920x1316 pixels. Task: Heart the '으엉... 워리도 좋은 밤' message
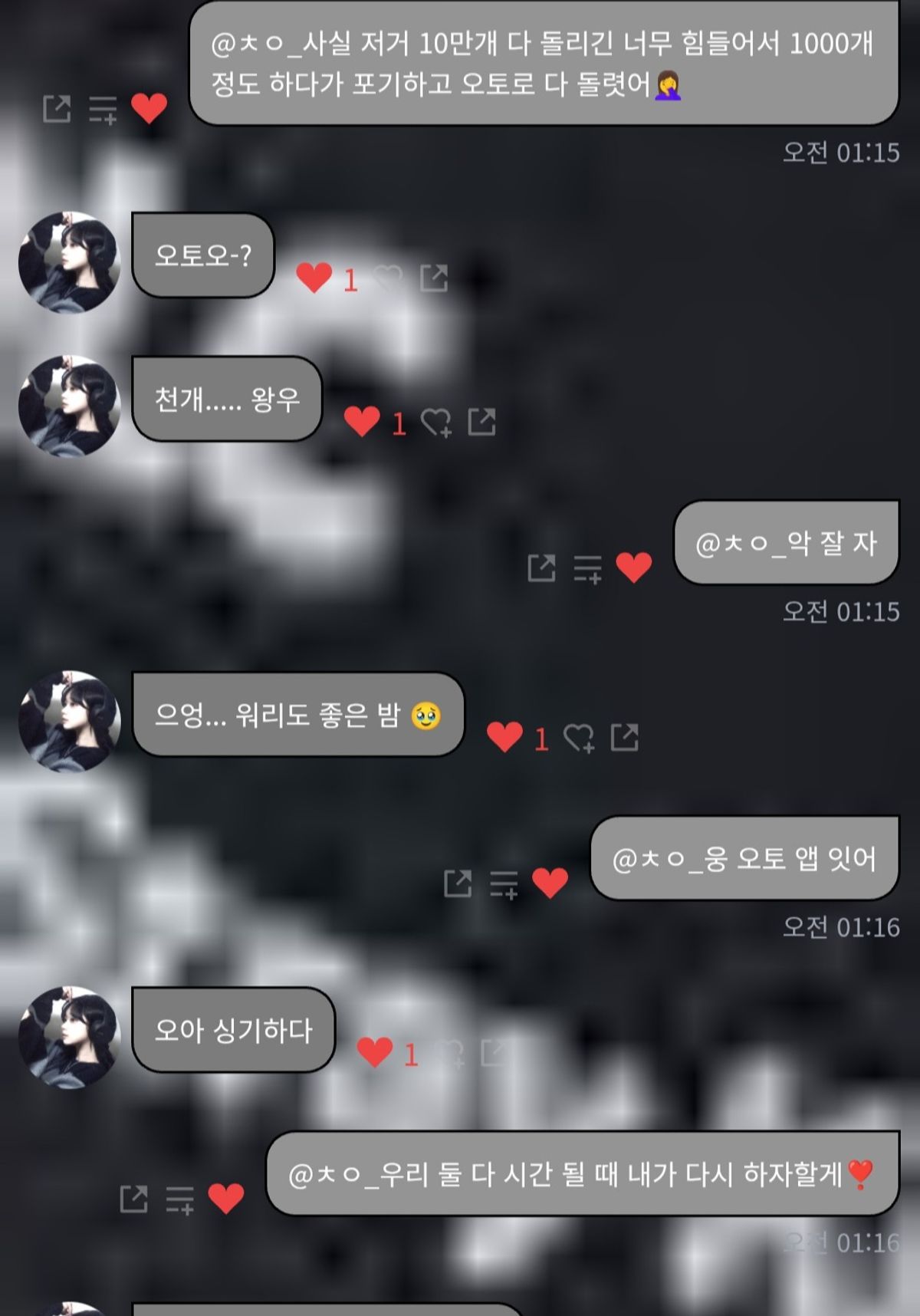pos(504,737)
